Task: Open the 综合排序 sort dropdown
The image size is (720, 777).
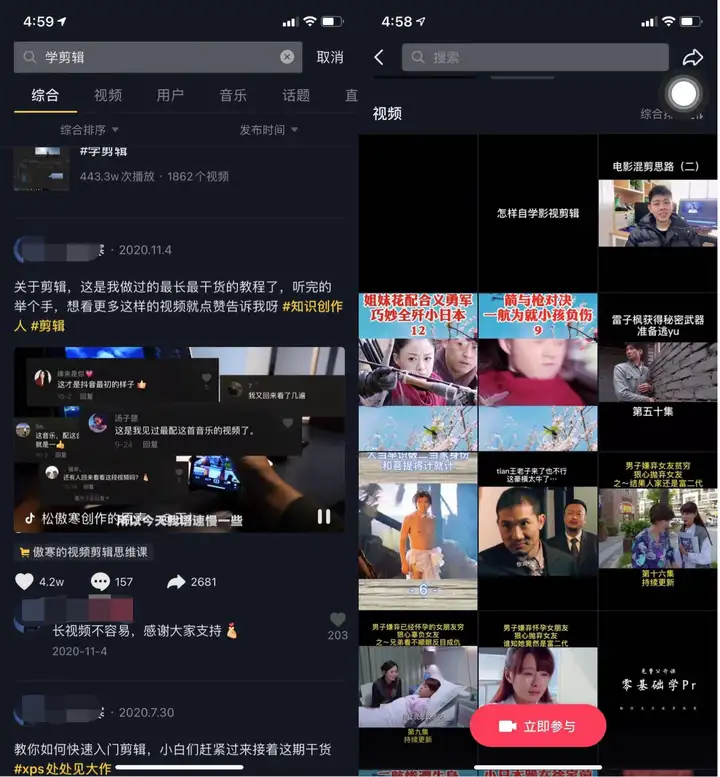Action: (x=89, y=130)
